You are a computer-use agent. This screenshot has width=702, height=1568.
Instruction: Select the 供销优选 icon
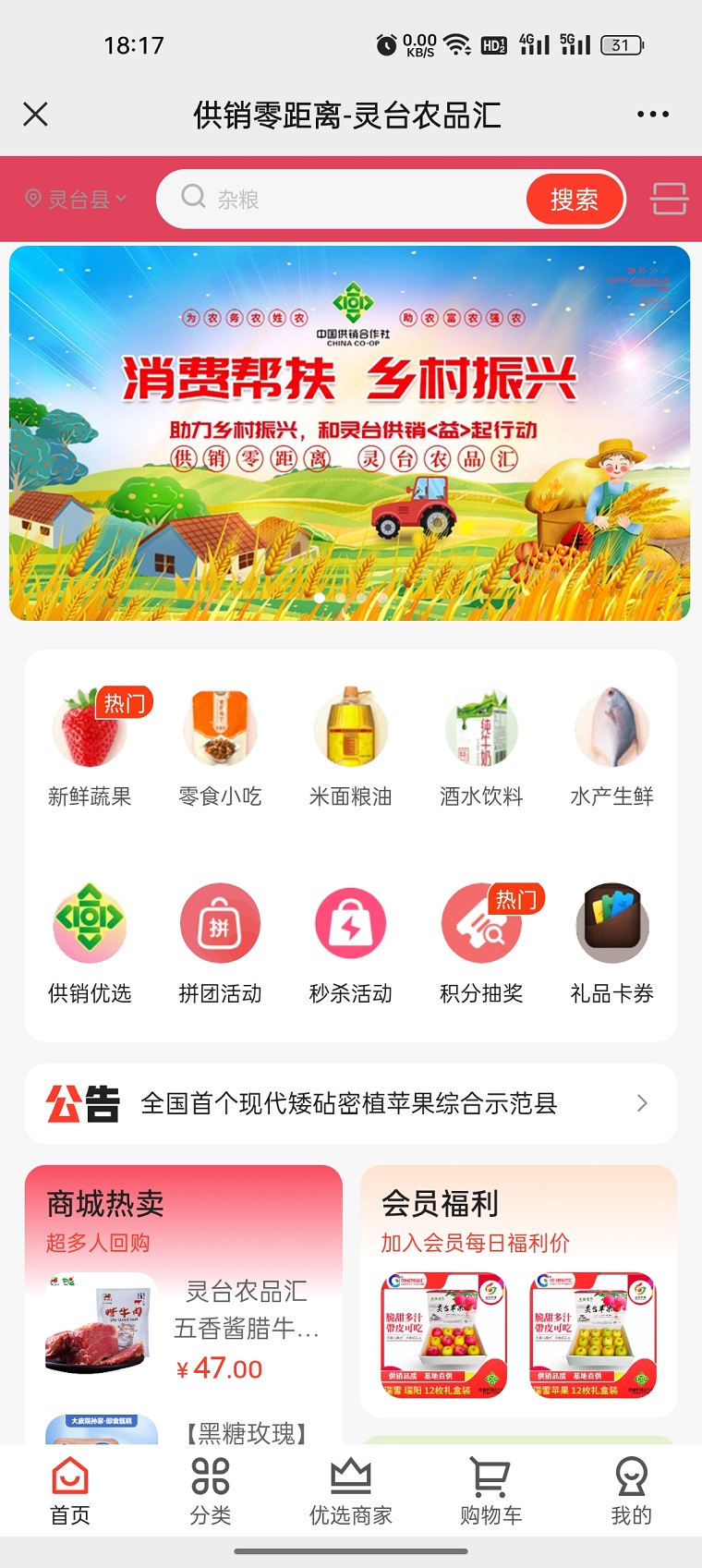click(90, 923)
